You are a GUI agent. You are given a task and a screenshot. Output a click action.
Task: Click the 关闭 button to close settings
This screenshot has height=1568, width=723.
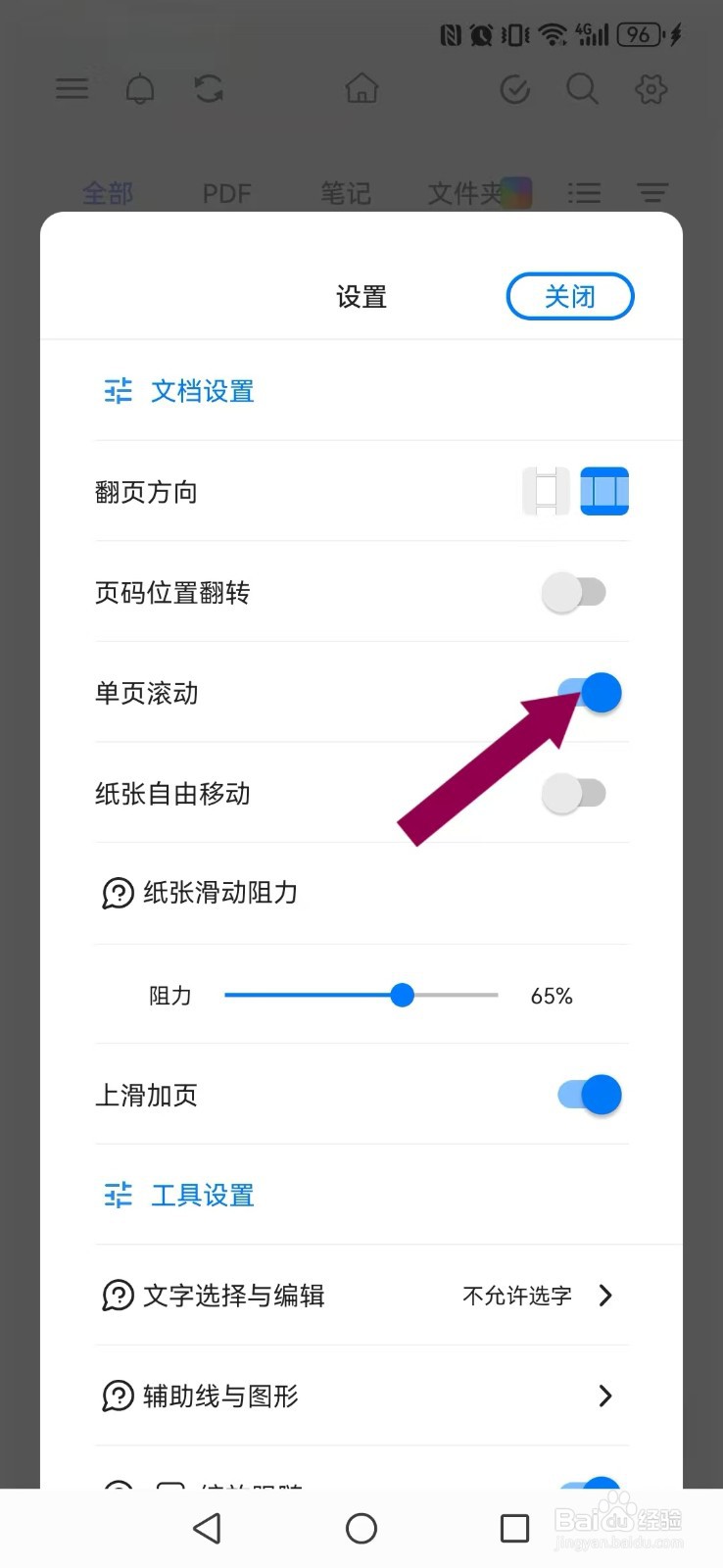click(x=569, y=296)
